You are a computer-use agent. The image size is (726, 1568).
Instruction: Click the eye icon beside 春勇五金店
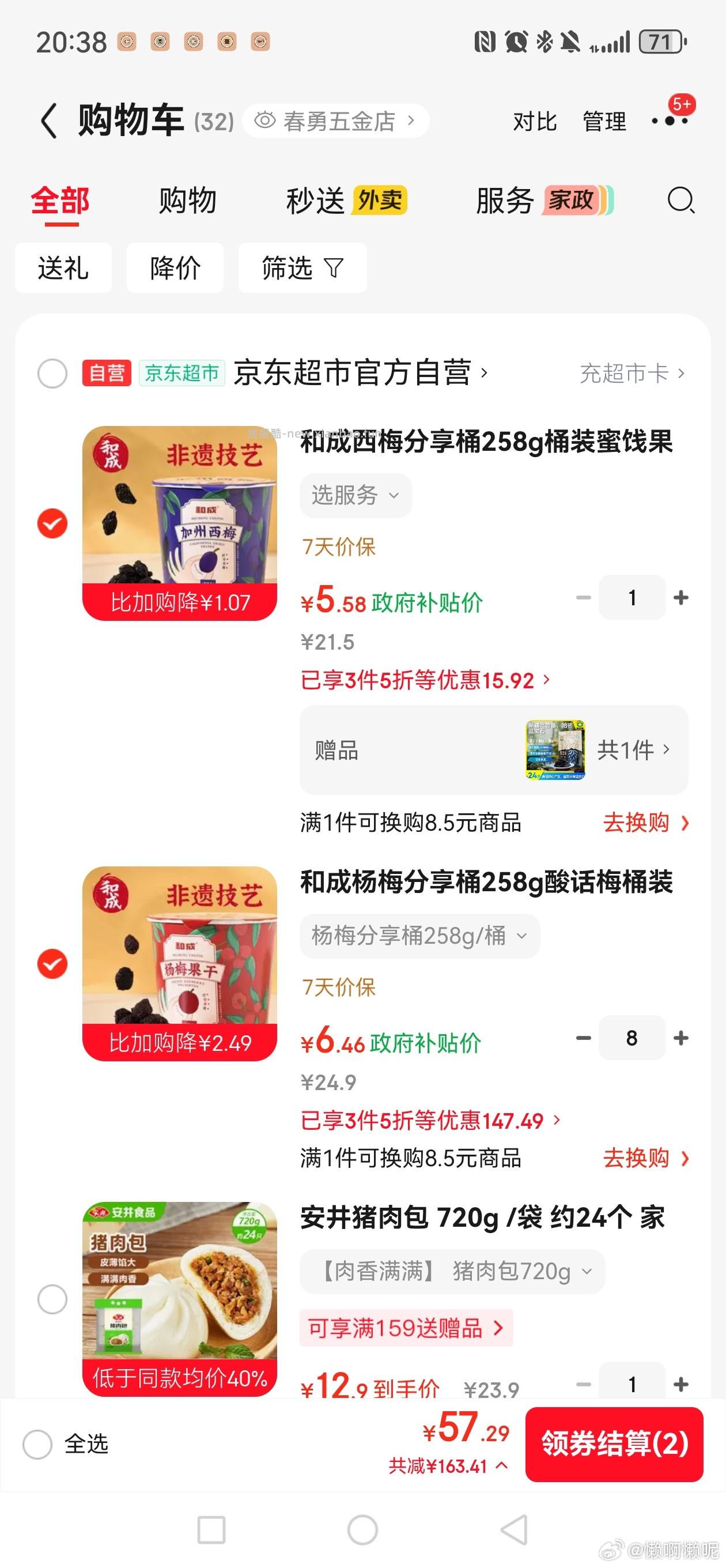[266, 120]
